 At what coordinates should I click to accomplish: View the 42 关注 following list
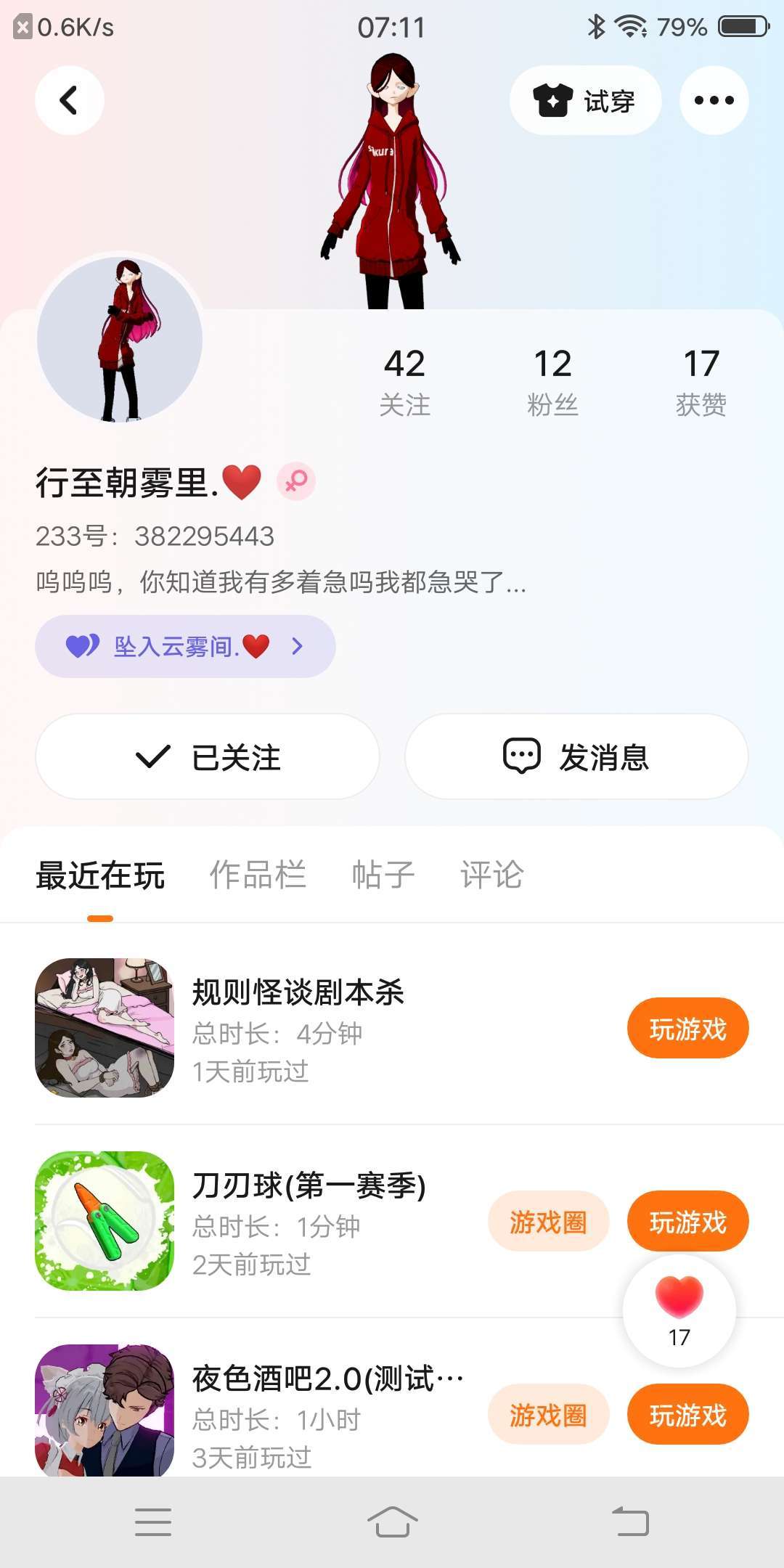(x=404, y=382)
